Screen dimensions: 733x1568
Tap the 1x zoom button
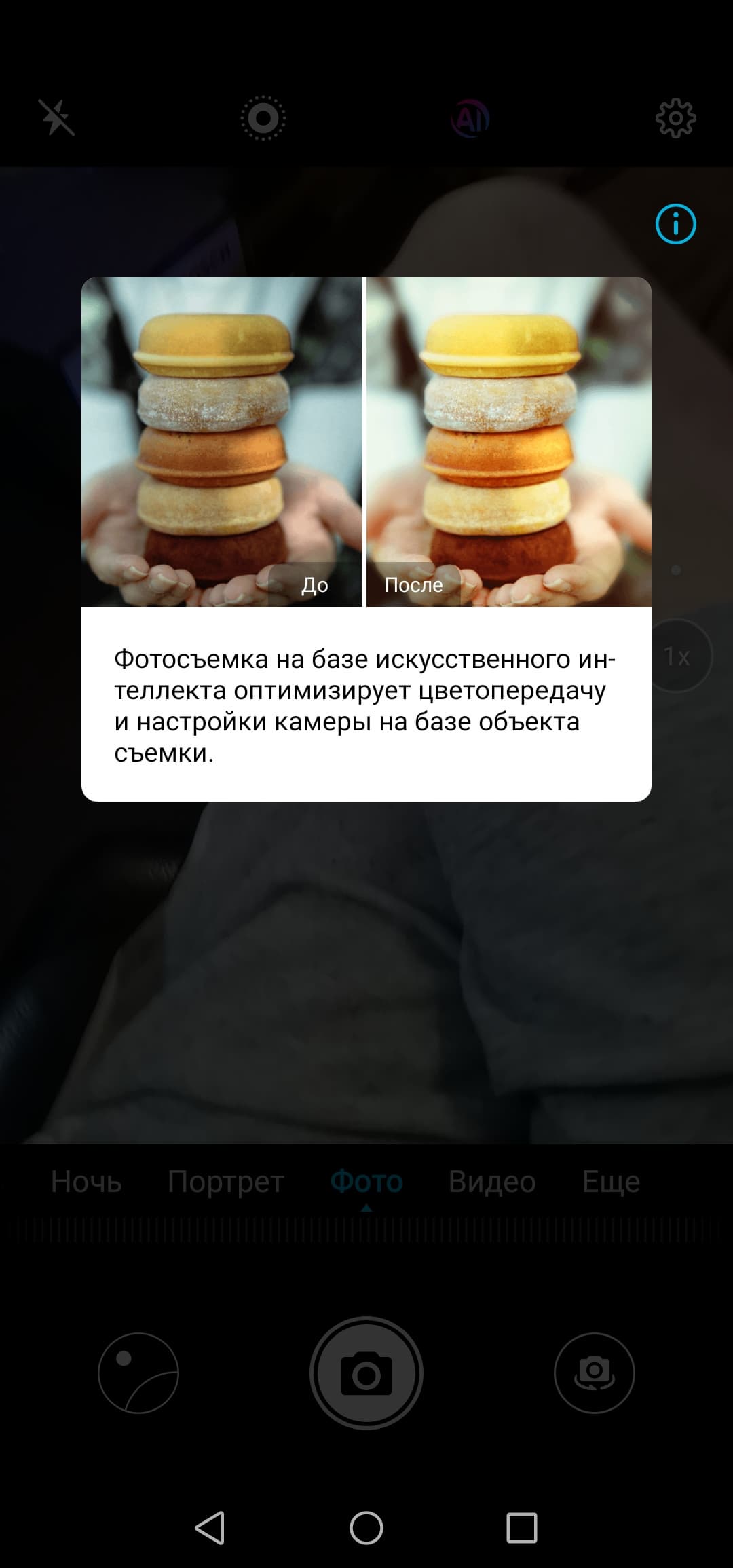[x=677, y=656]
